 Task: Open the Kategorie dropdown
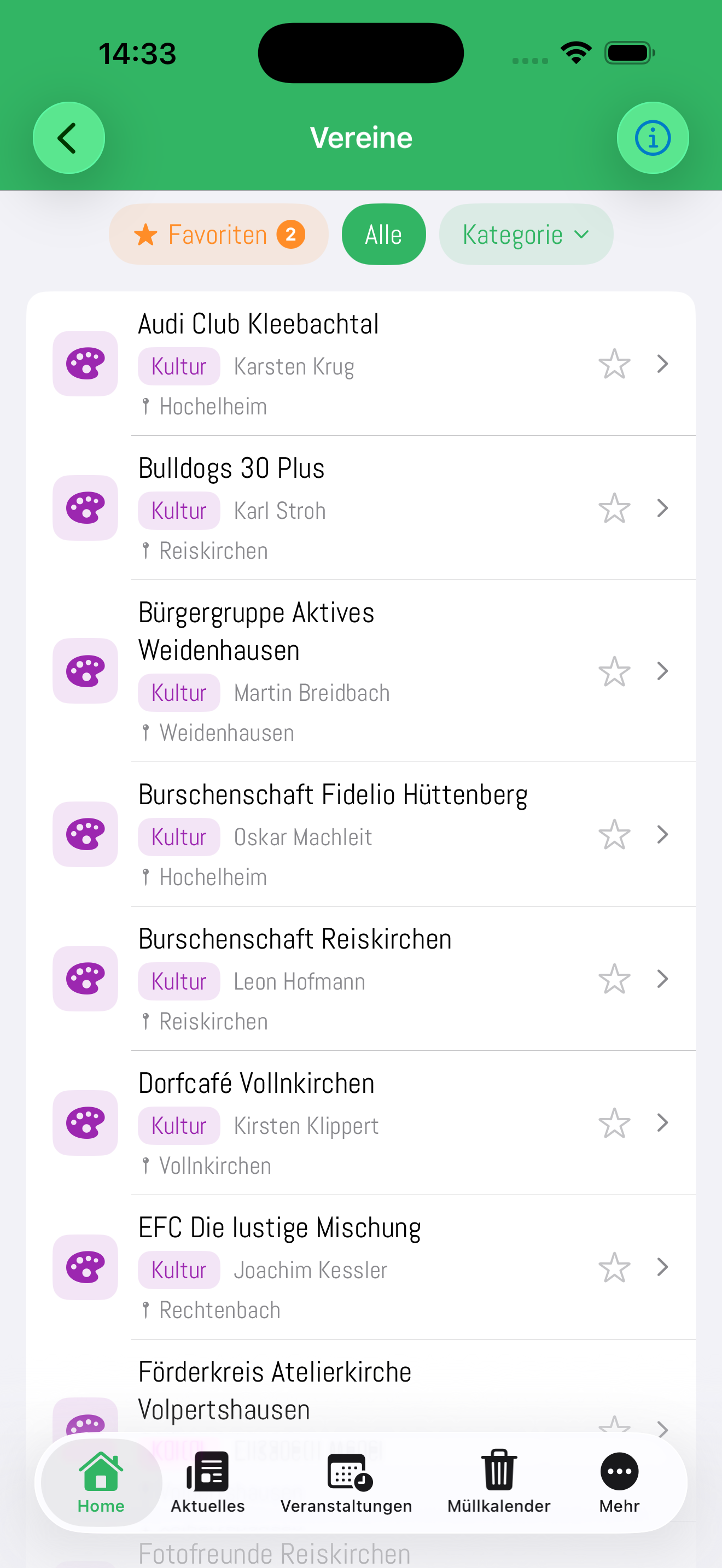[x=526, y=234]
